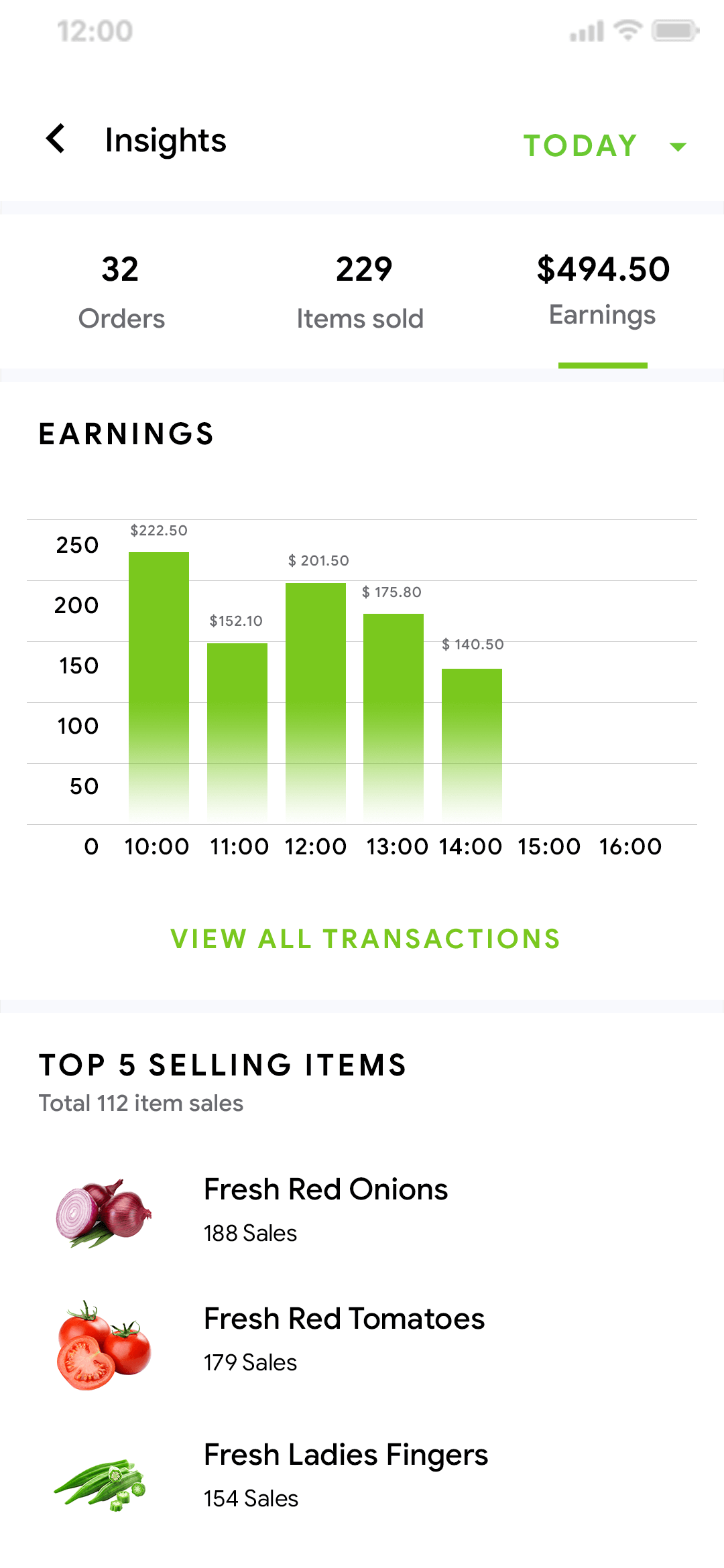
Task: Expand the Insights header options
Action: [166, 141]
